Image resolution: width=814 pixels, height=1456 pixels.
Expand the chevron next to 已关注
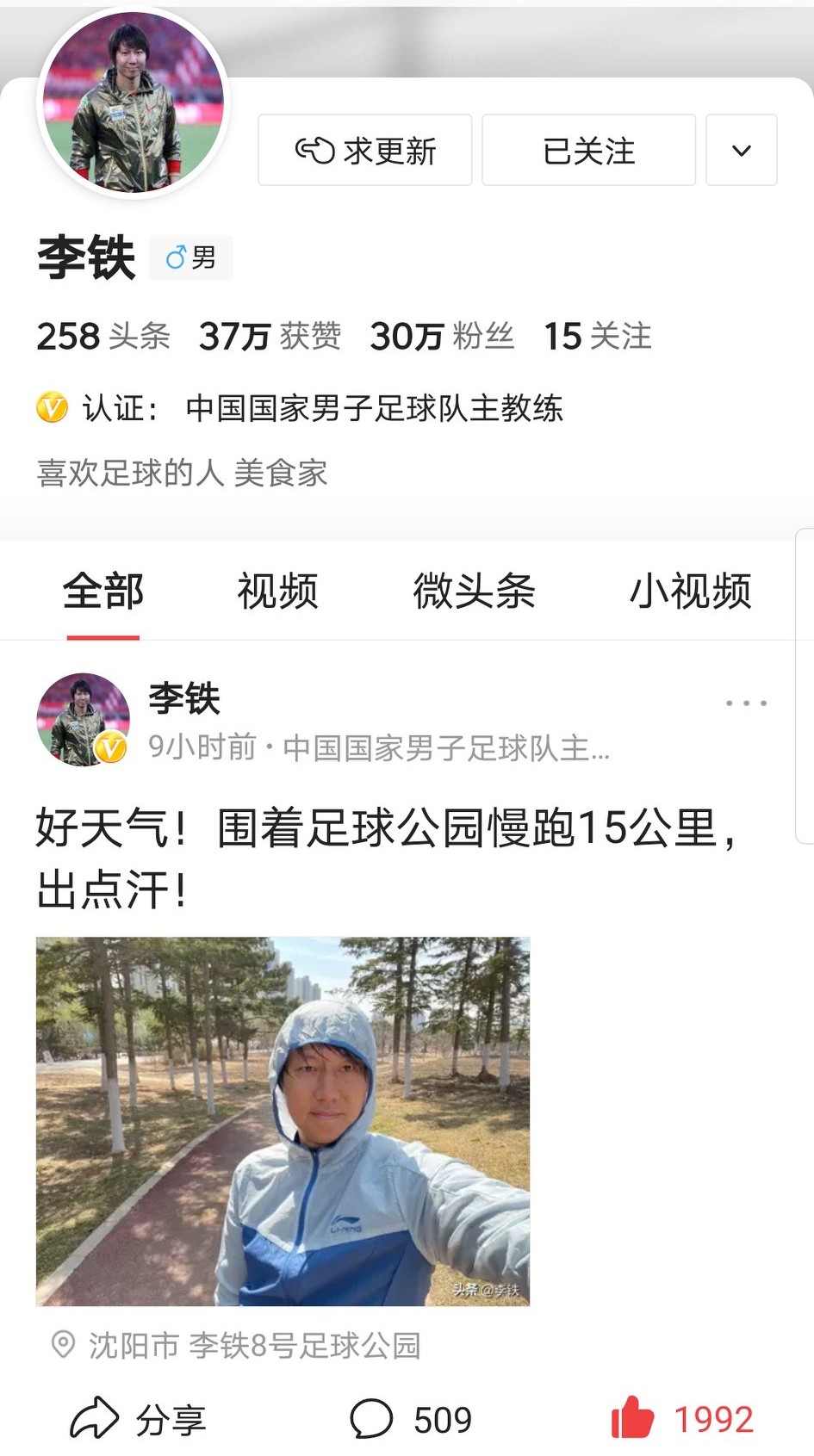click(741, 149)
